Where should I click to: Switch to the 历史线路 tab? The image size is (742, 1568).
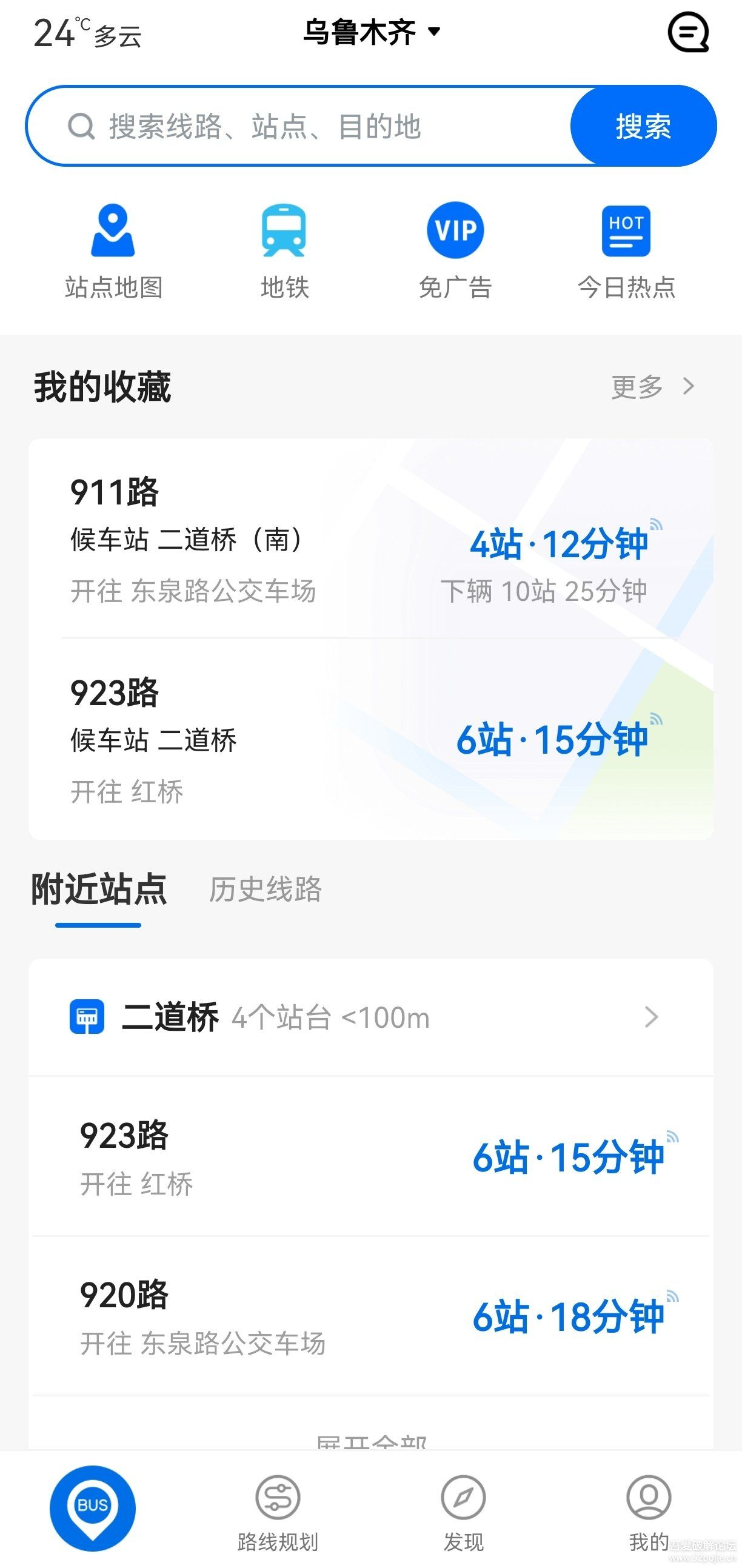point(266,890)
